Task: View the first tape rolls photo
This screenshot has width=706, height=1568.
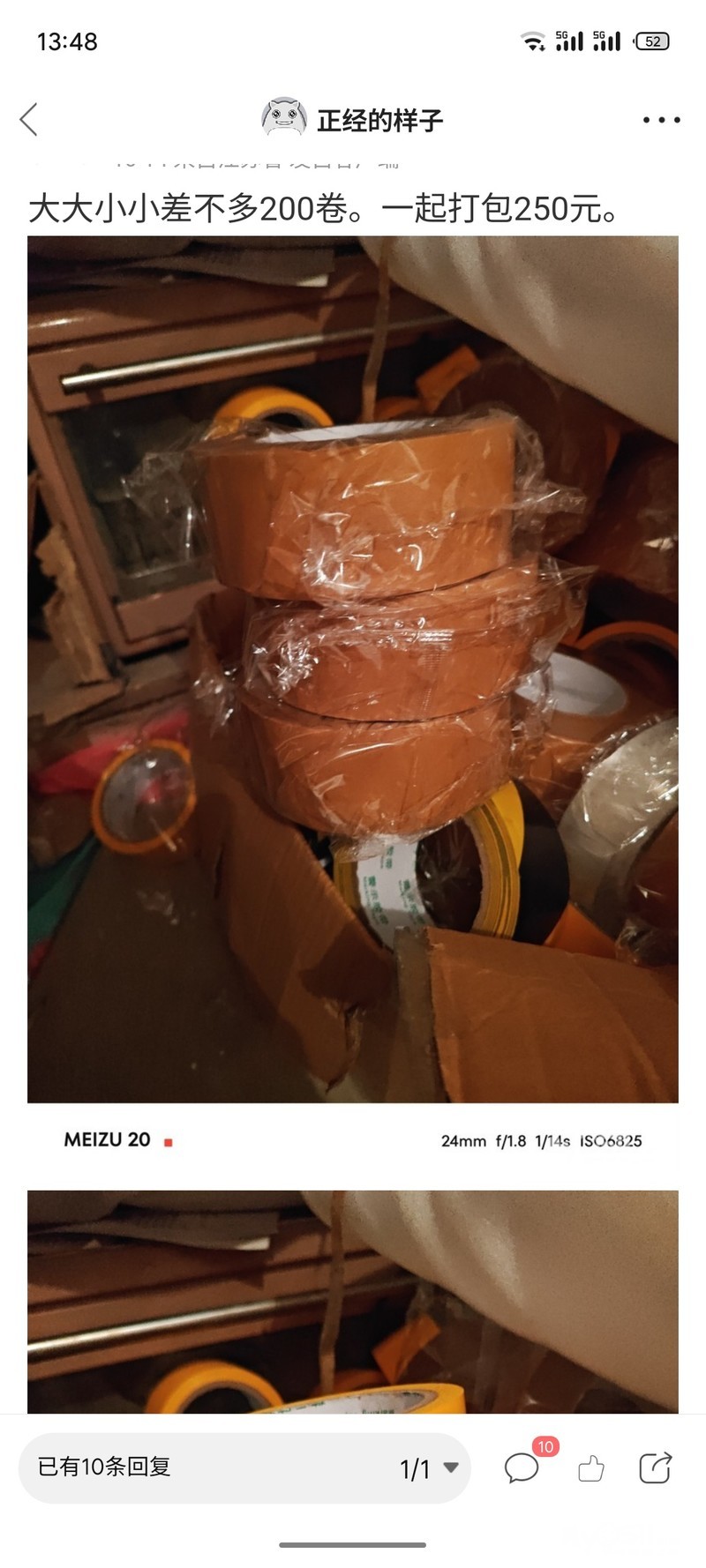Action: pos(353,668)
